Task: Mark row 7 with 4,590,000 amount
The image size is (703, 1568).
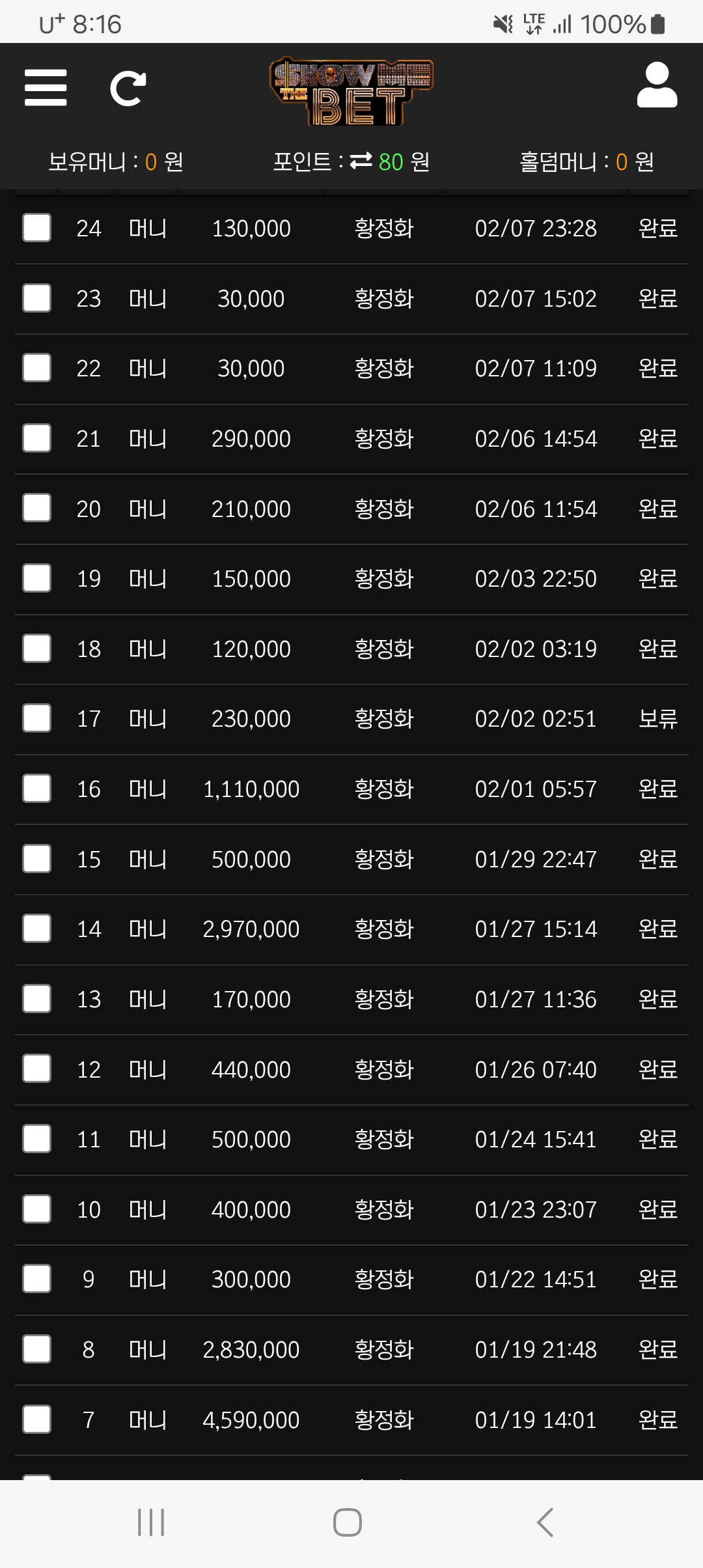Action: (37, 1420)
